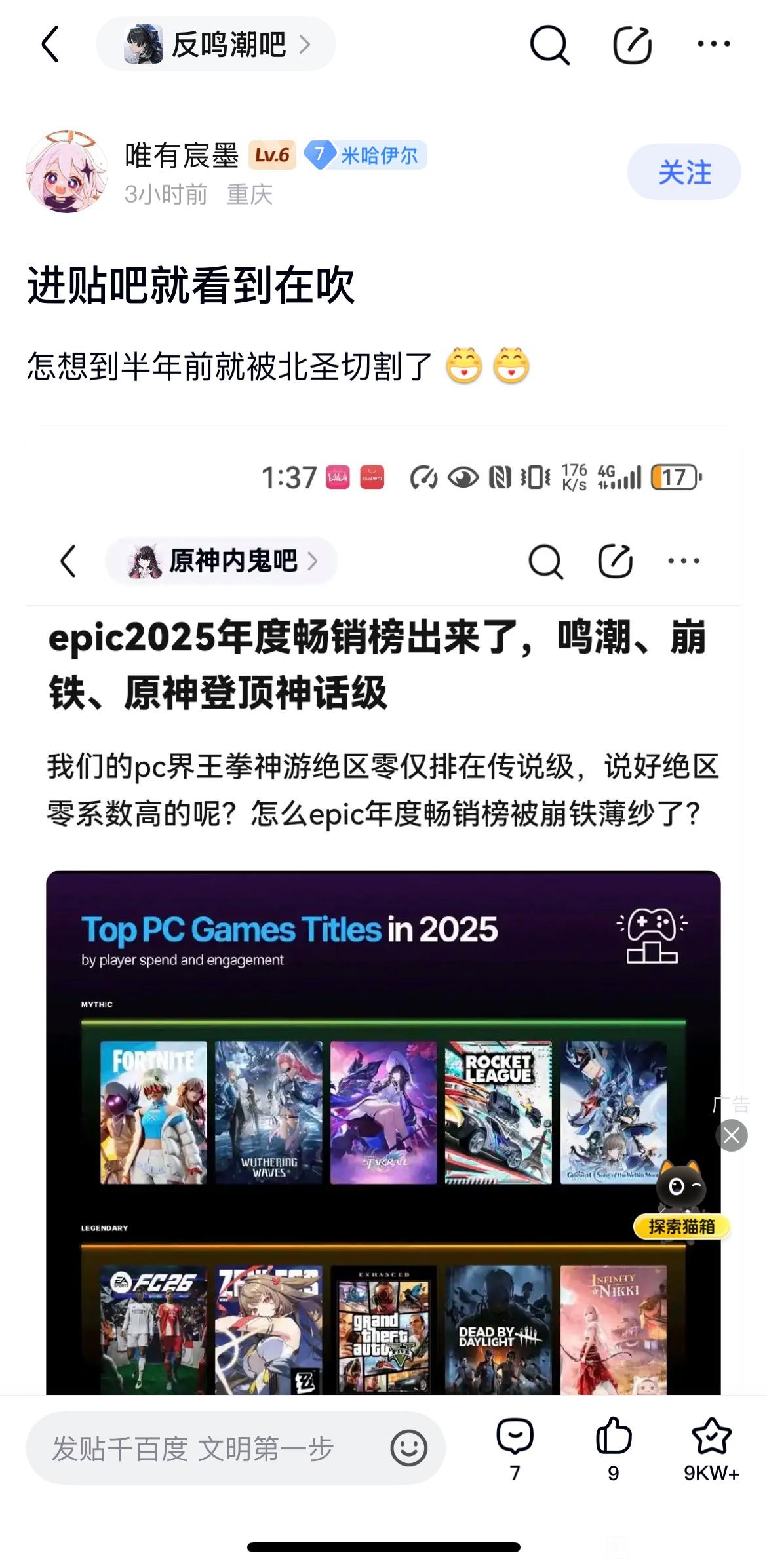Open the 反鸣潮吧 forum chip
The image size is (767, 1568).
tap(216, 44)
